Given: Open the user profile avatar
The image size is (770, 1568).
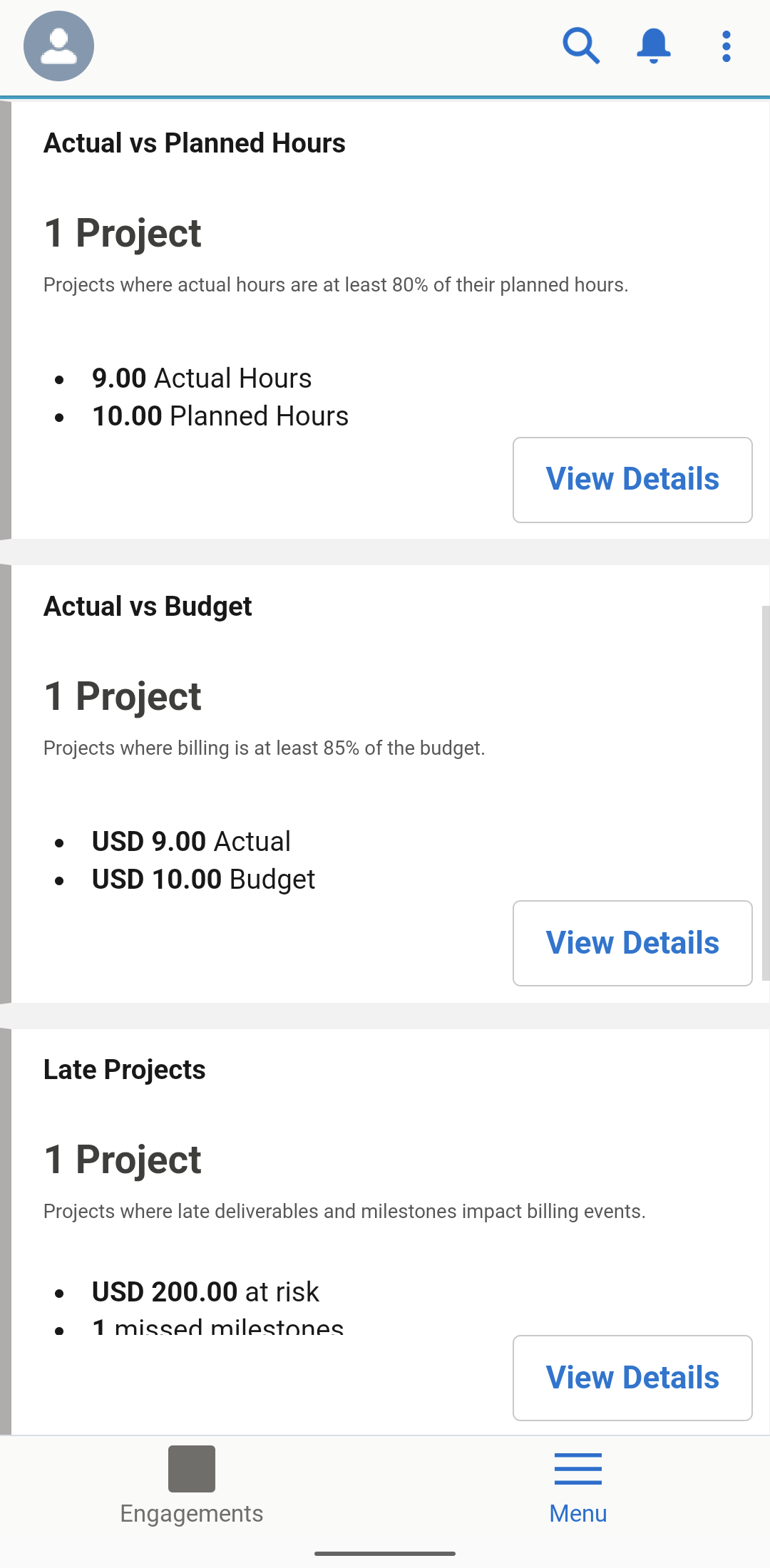Looking at the screenshot, I should pyautogui.click(x=58, y=46).
